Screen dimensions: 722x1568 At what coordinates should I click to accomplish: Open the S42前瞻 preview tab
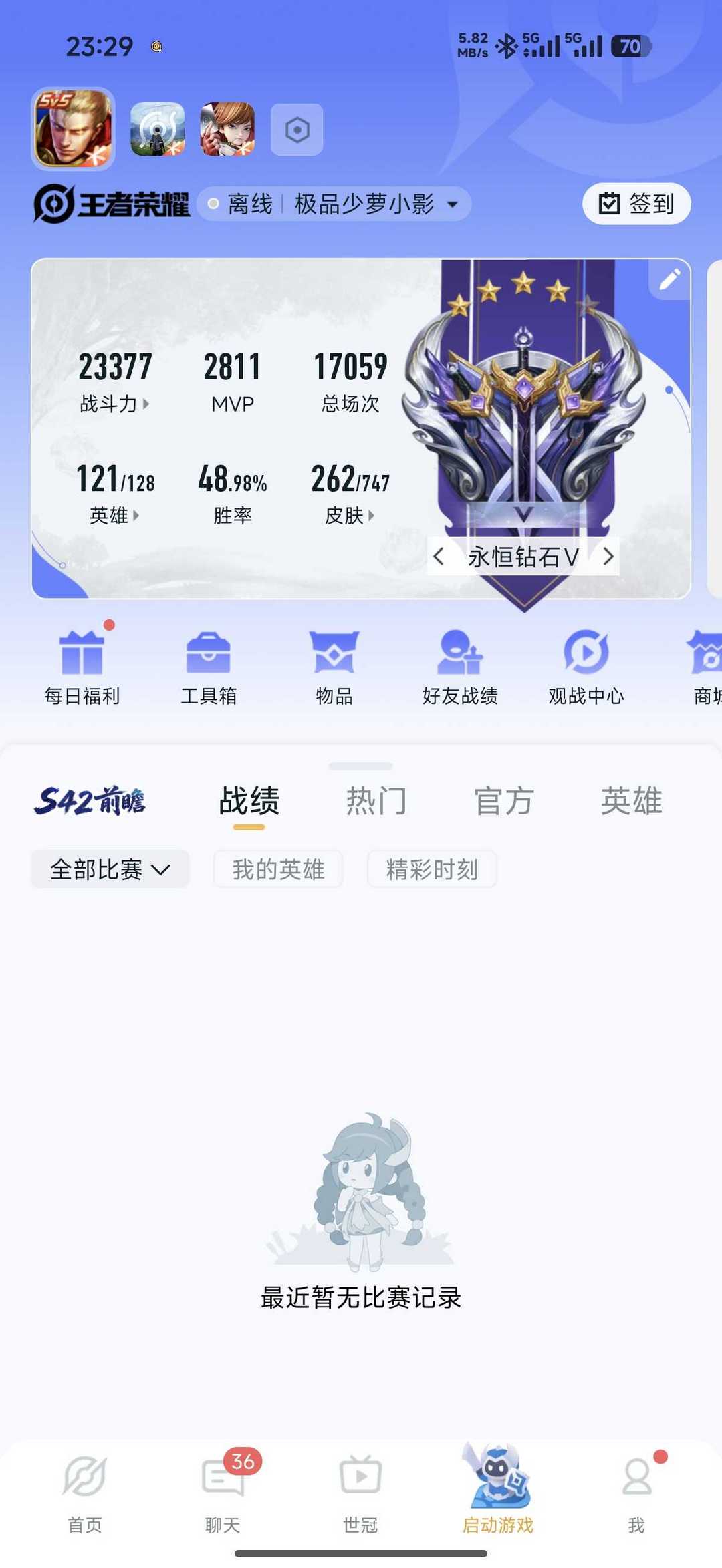(x=90, y=800)
